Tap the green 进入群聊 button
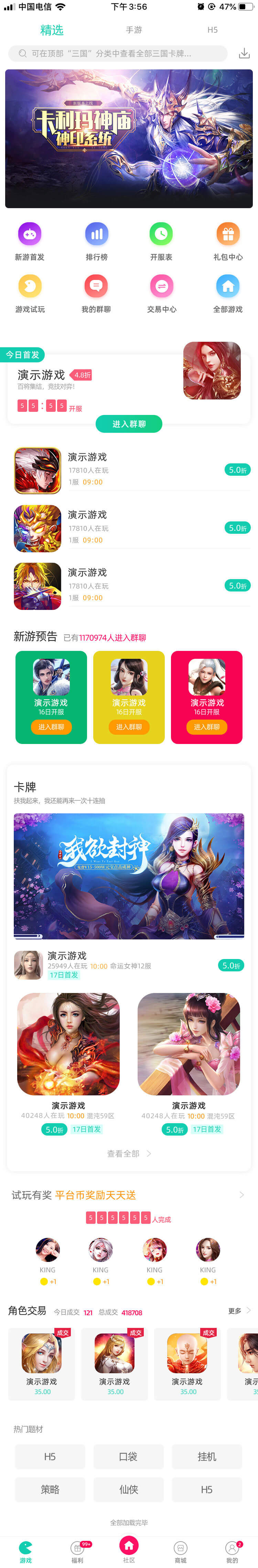 129,424
